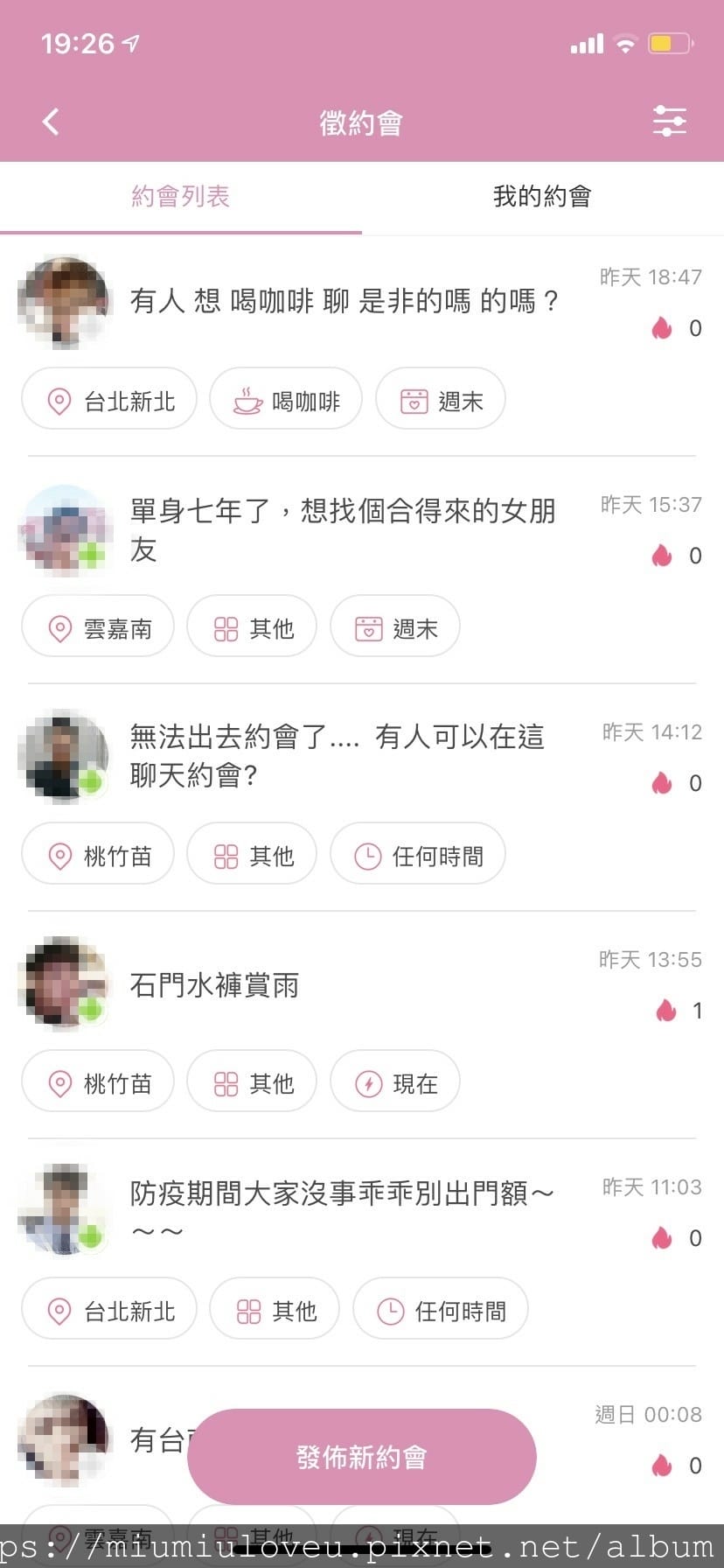The width and height of the screenshot is (724, 1568).
Task: Select the 任何時間 clock tag
Action: click(x=418, y=855)
